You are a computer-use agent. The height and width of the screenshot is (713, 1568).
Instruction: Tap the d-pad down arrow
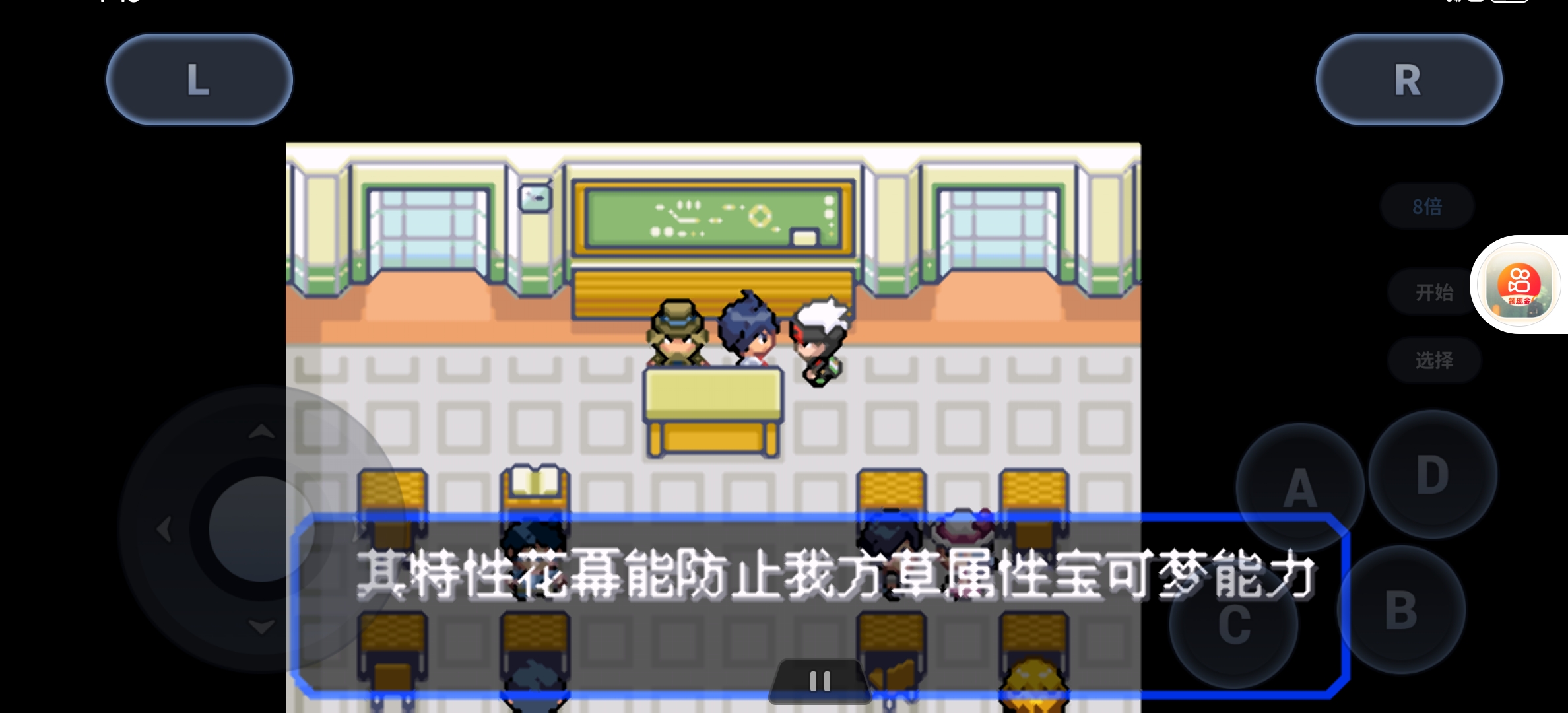tap(261, 626)
